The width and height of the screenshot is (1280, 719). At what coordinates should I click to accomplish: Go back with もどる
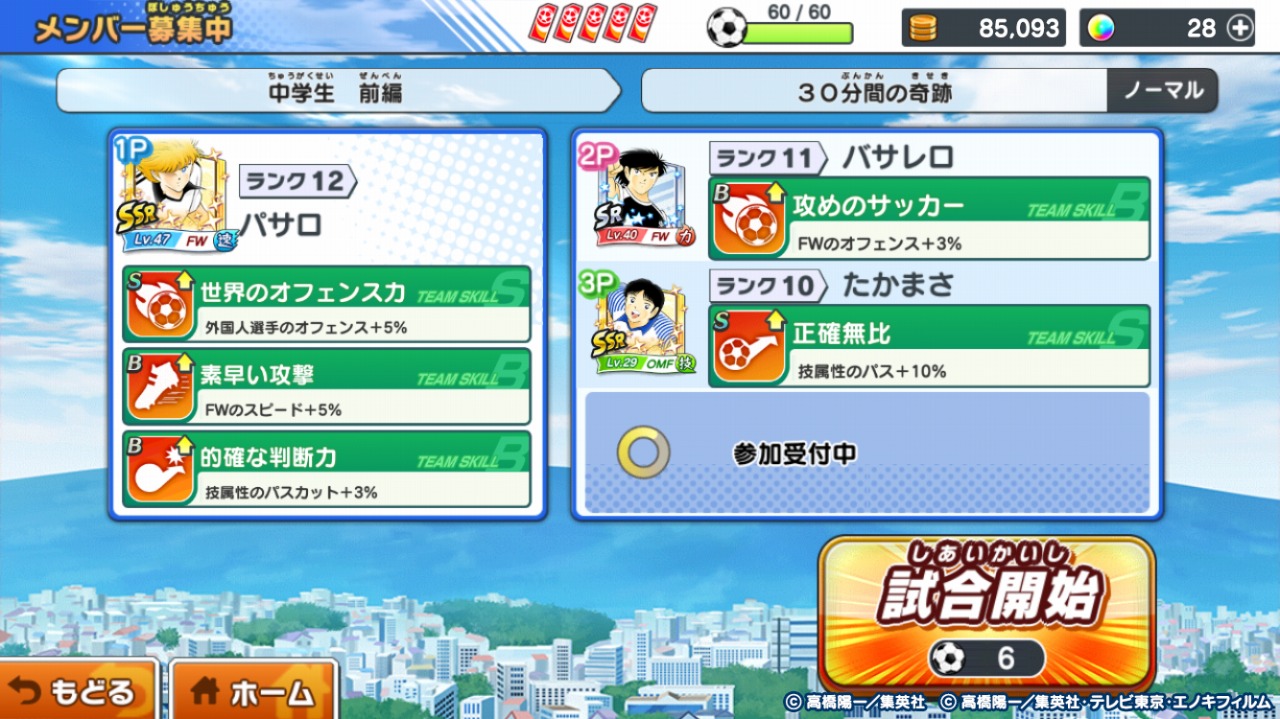[79, 691]
